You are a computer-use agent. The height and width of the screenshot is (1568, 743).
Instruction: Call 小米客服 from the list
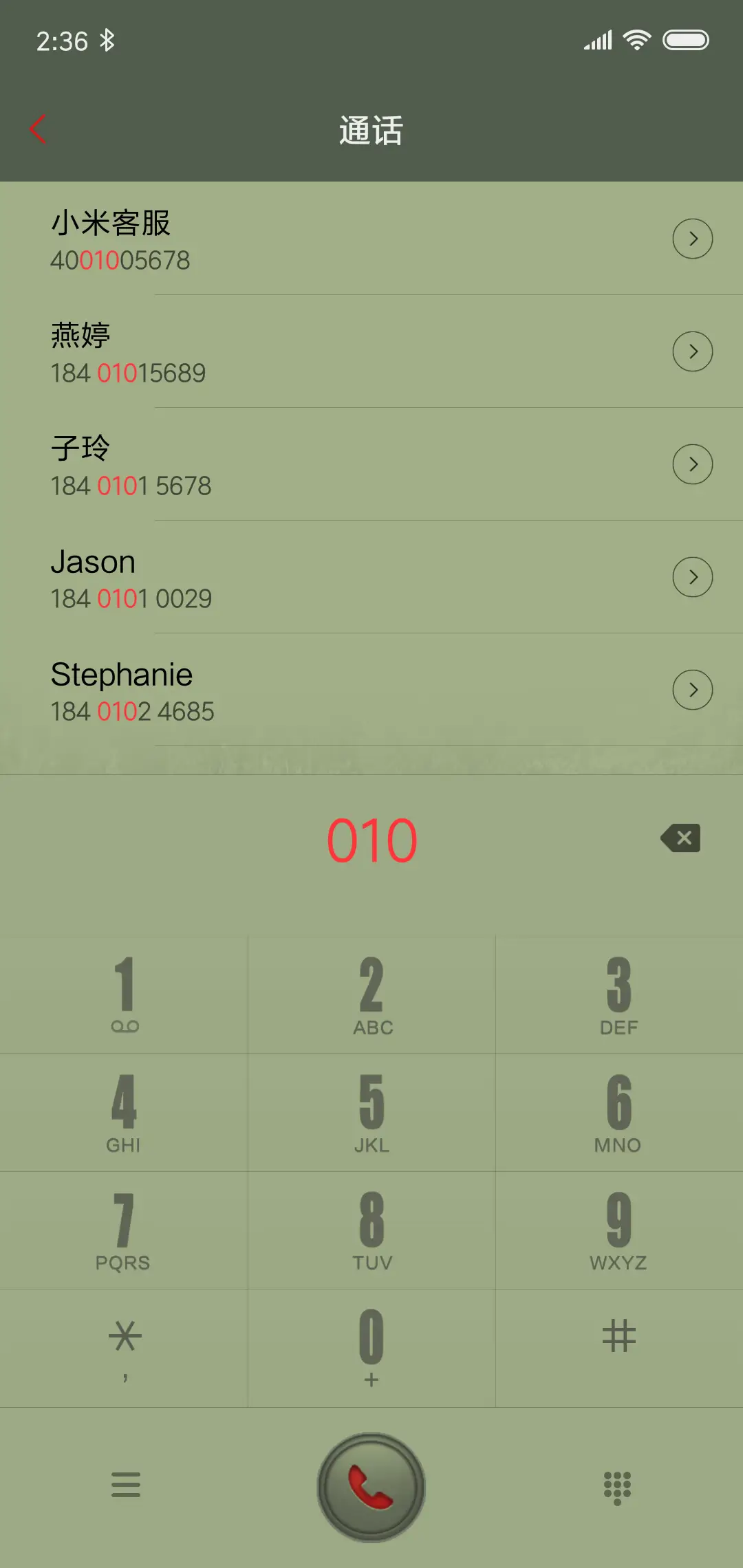coord(275,241)
